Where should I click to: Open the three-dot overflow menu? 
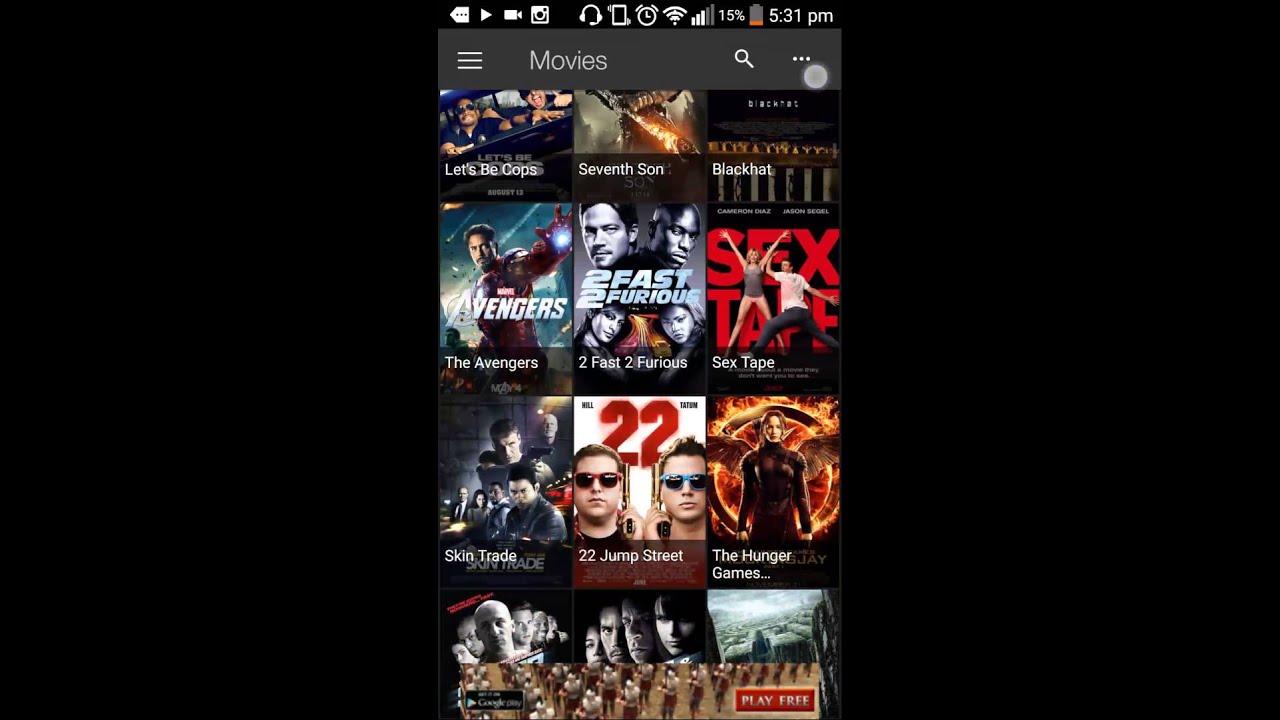click(801, 60)
